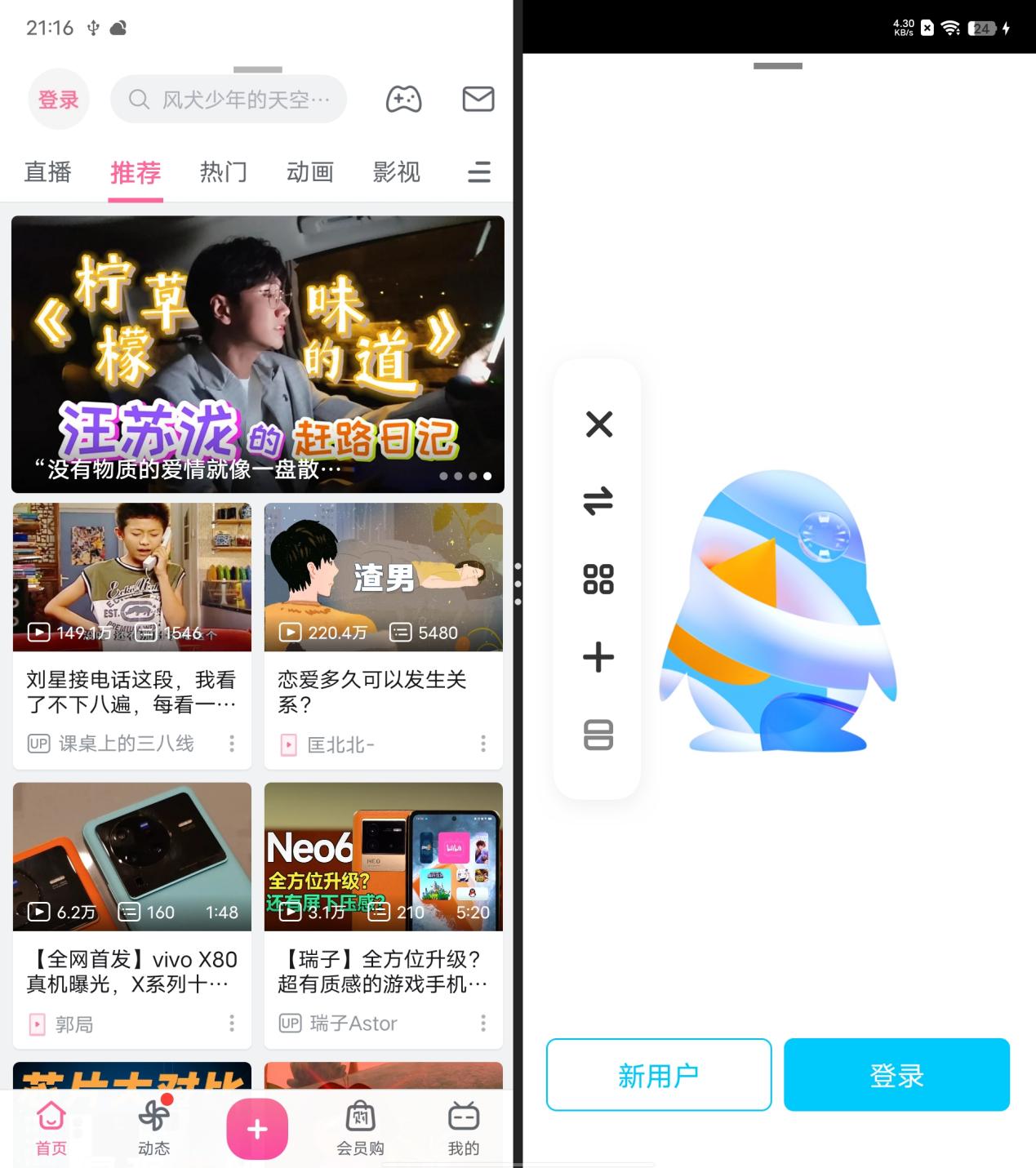Open video 刘星接电话这段
The width and height of the screenshot is (1036, 1168).
[131, 635]
